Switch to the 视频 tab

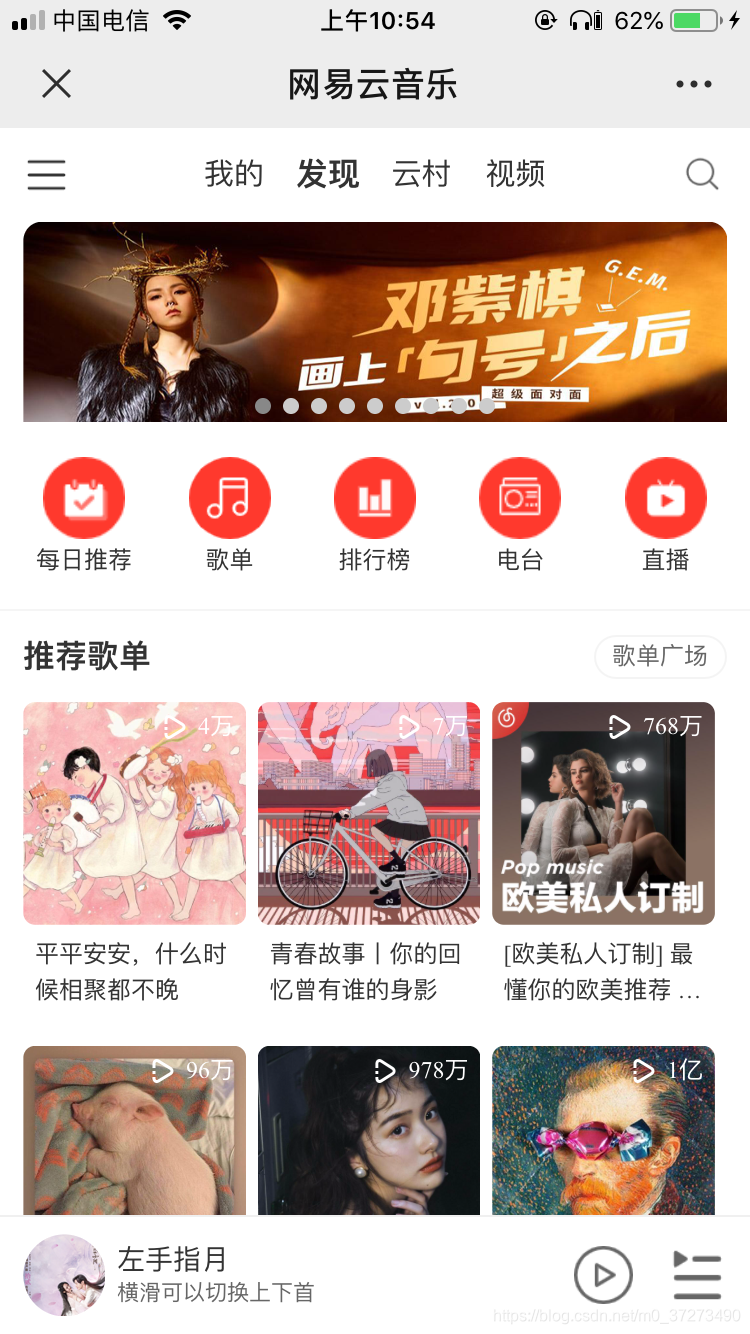pyautogui.click(x=515, y=174)
